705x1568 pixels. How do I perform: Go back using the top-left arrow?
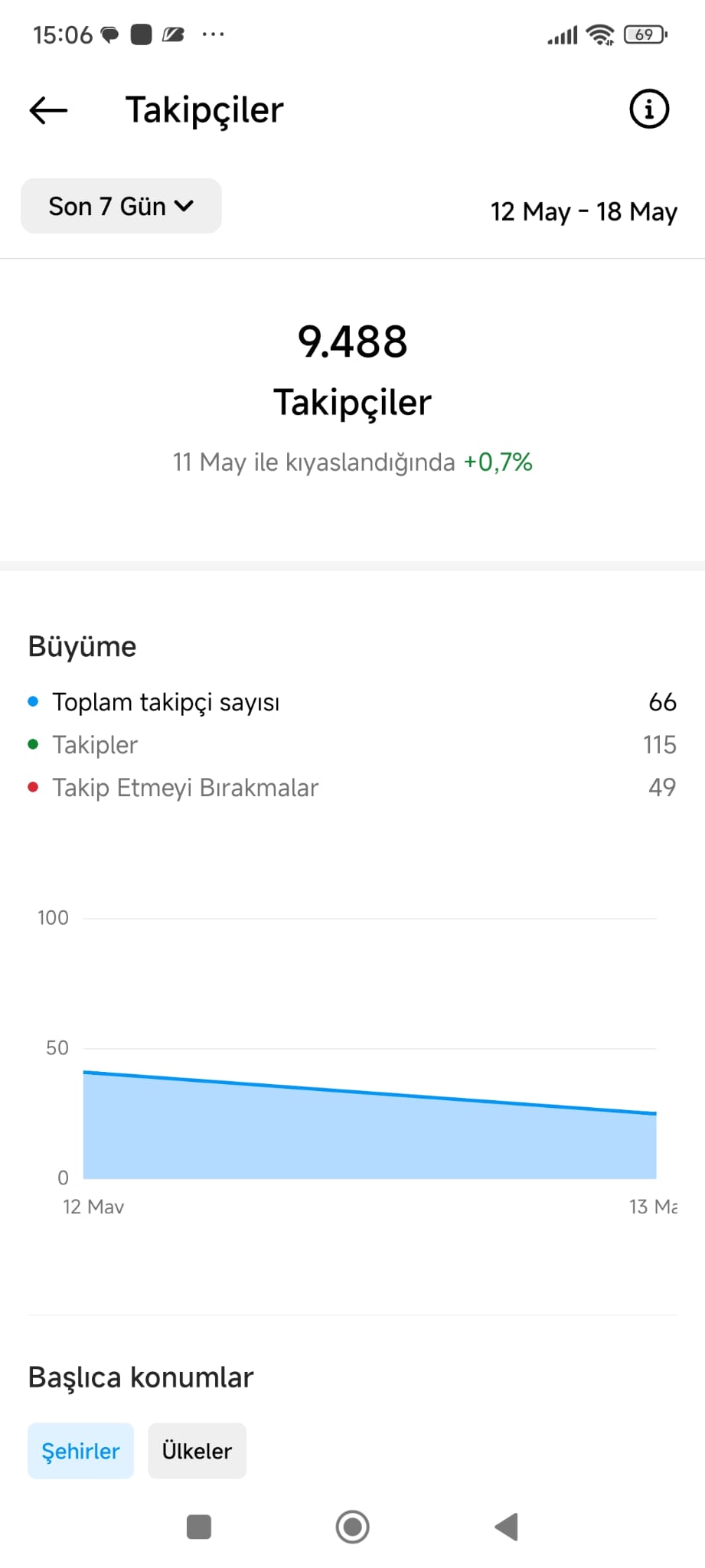(48, 110)
